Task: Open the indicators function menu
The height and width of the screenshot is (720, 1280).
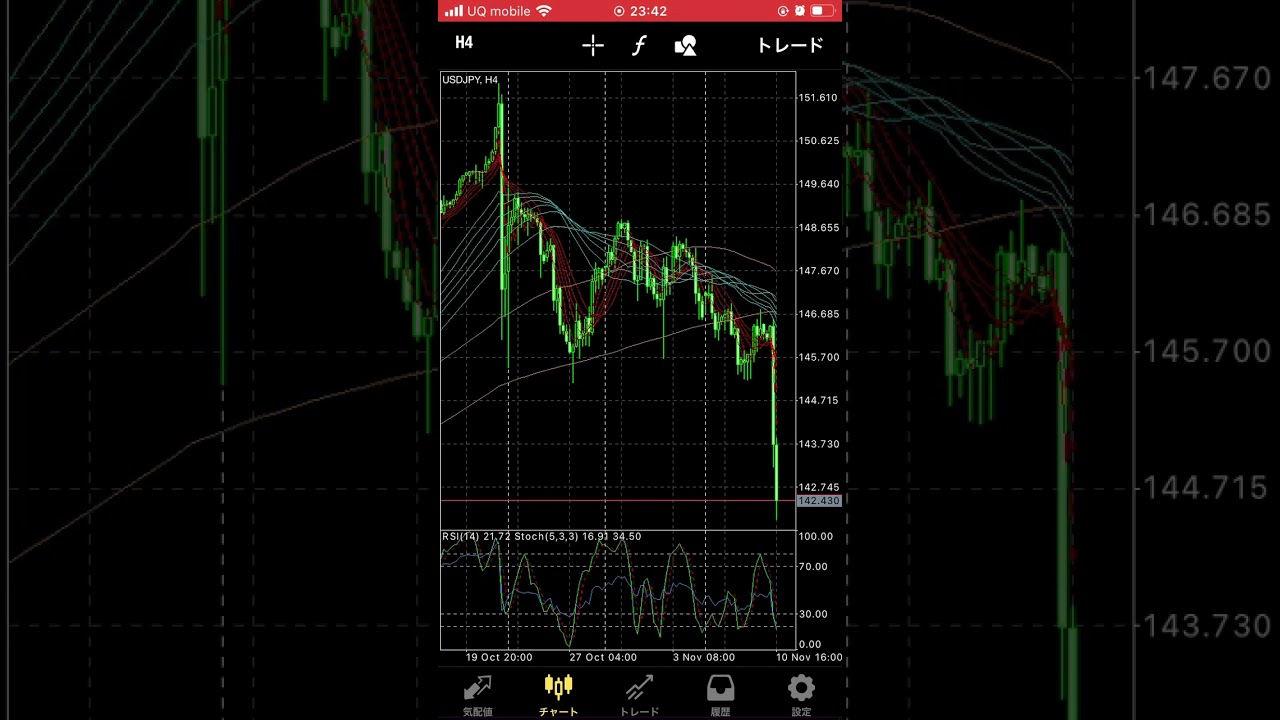Action: tap(639, 45)
